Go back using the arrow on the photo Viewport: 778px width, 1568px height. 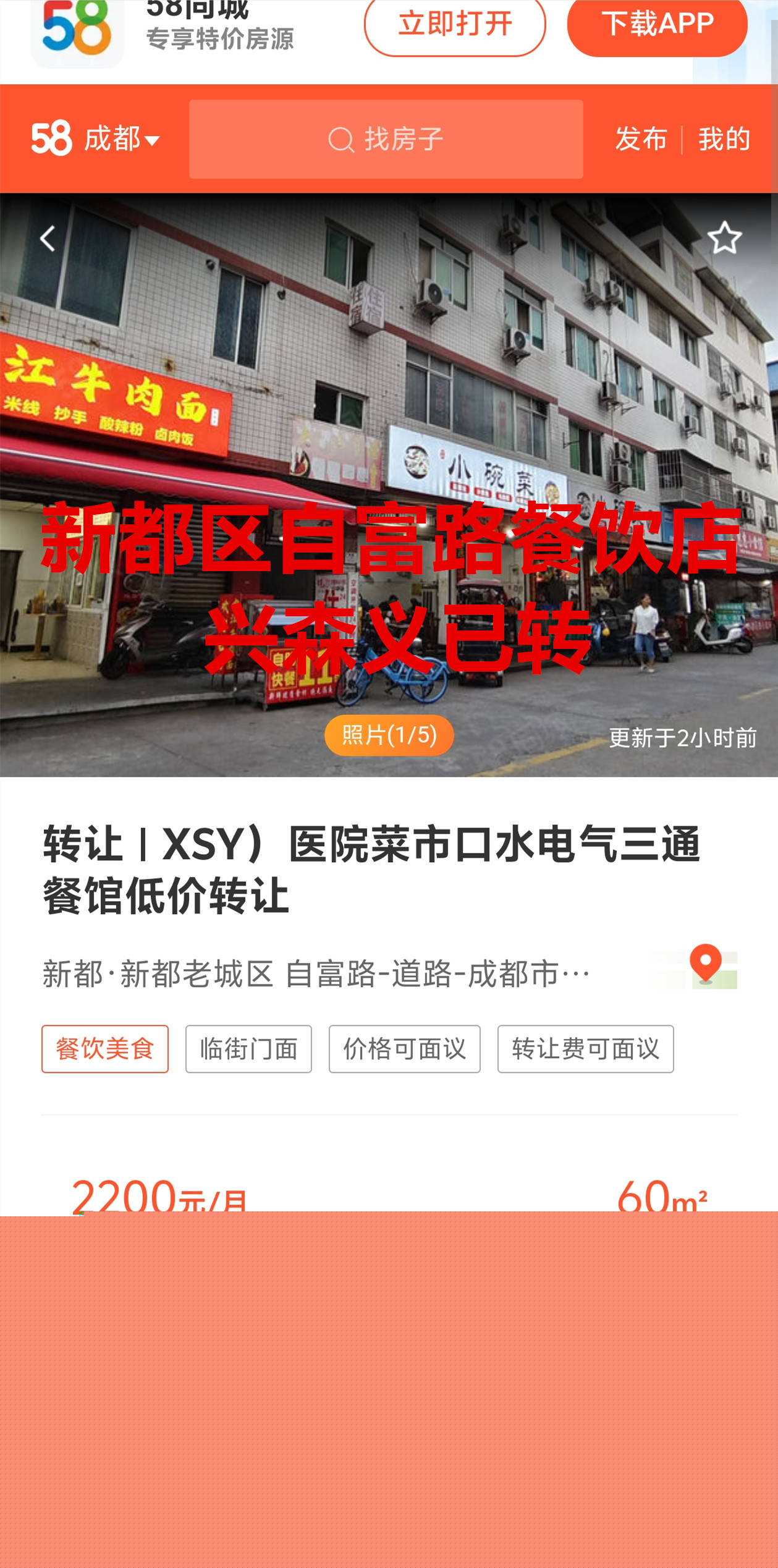(x=48, y=238)
